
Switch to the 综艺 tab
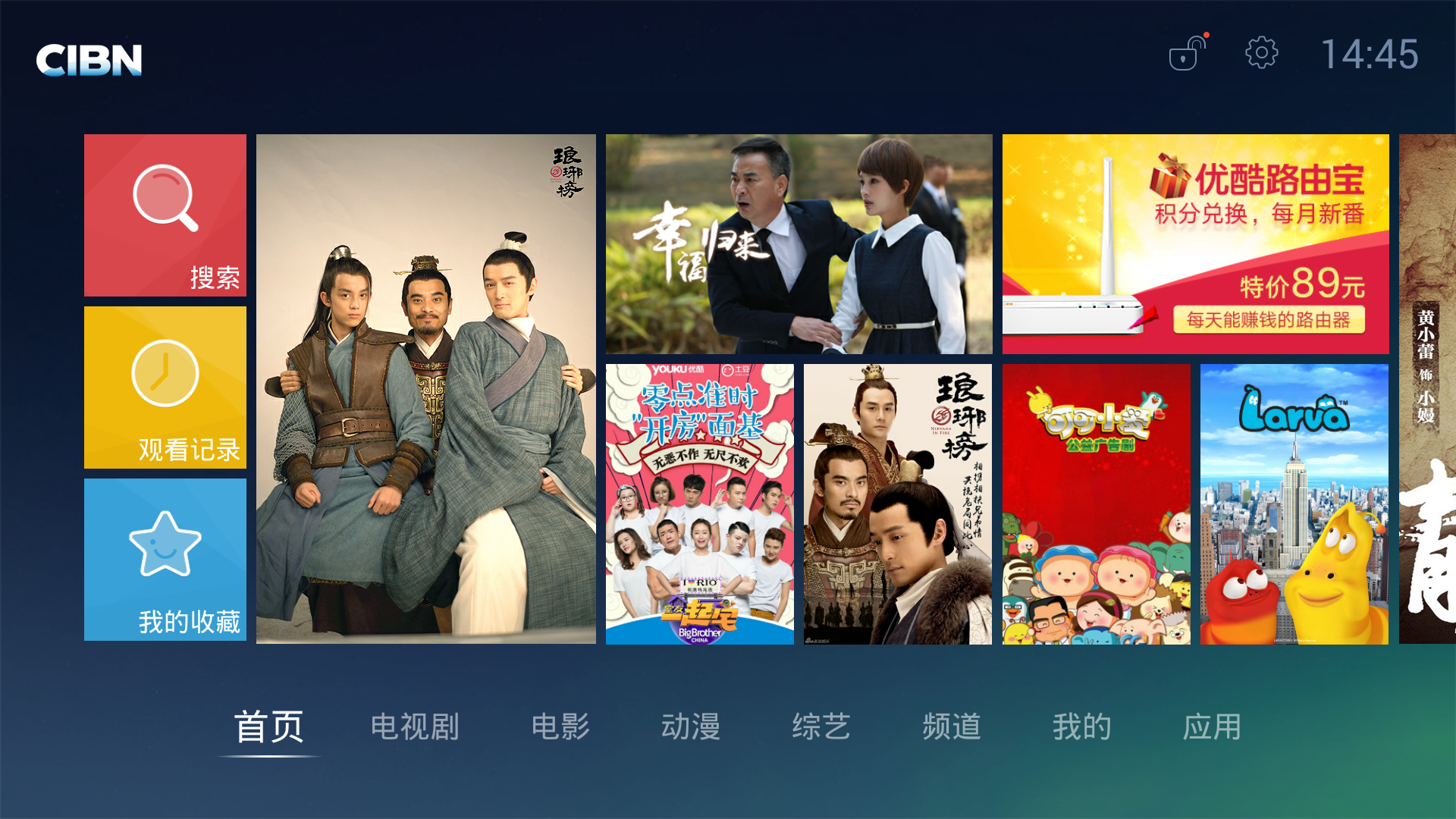pyautogui.click(x=821, y=726)
